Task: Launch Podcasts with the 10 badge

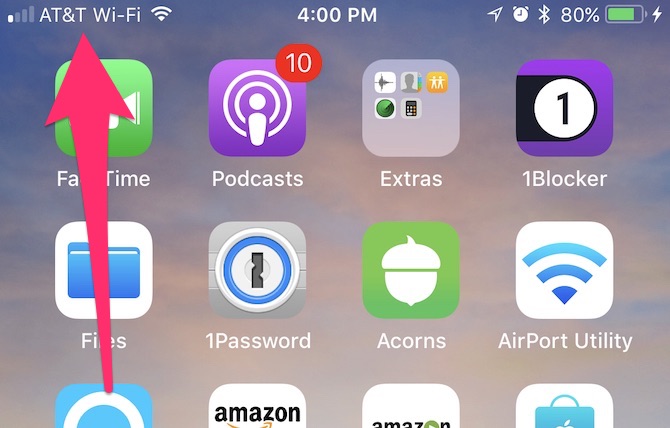Action: coord(258,109)
